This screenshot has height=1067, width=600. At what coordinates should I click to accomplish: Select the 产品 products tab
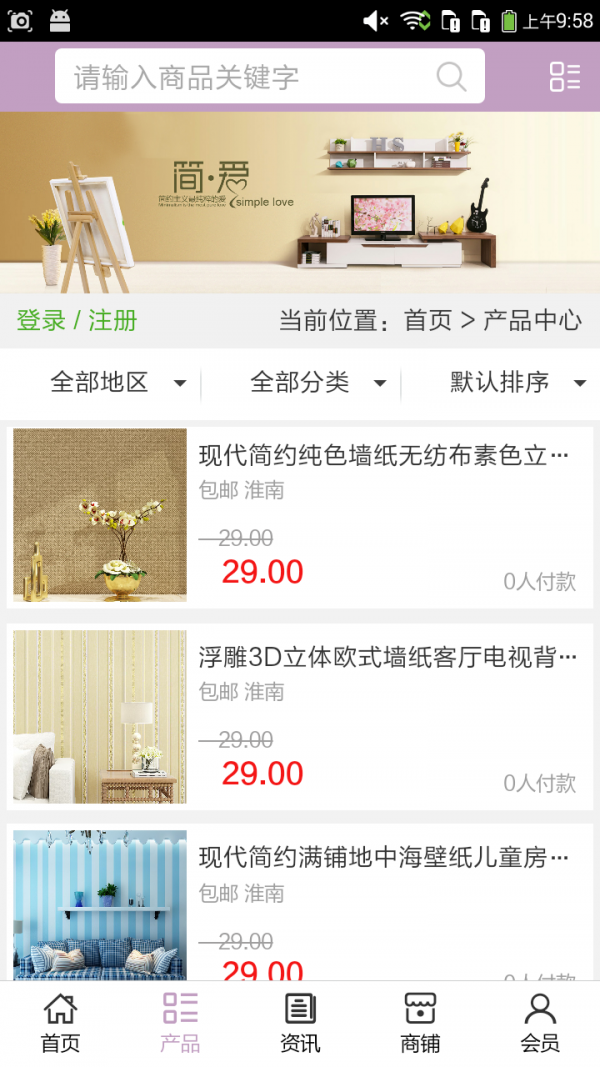coord(180,1023)
